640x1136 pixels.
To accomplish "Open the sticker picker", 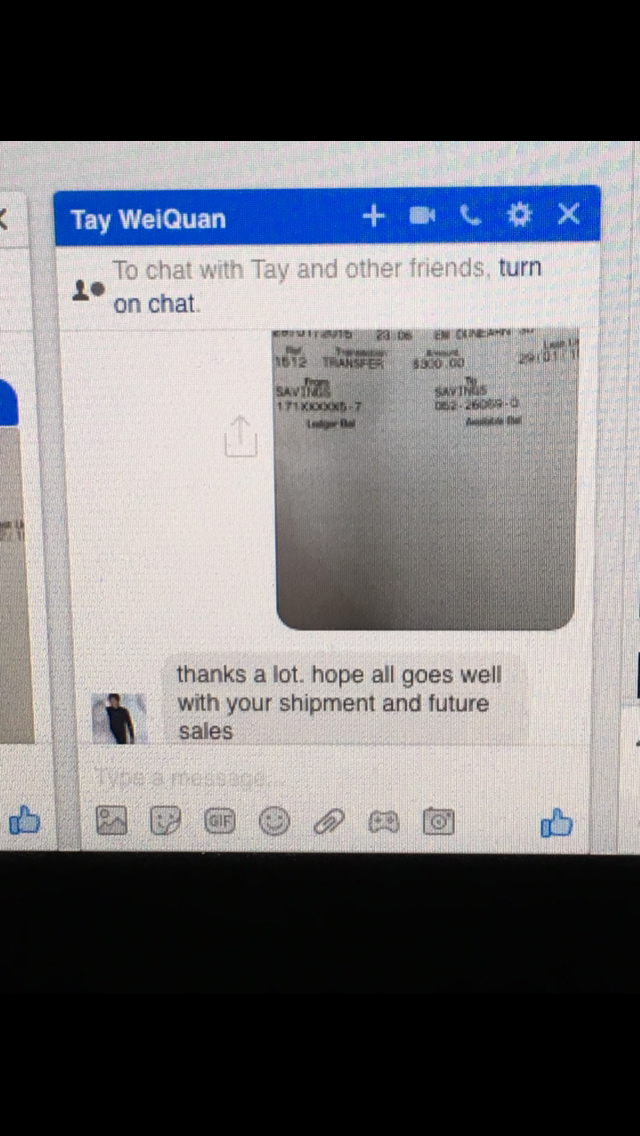I will click(165, 822).
